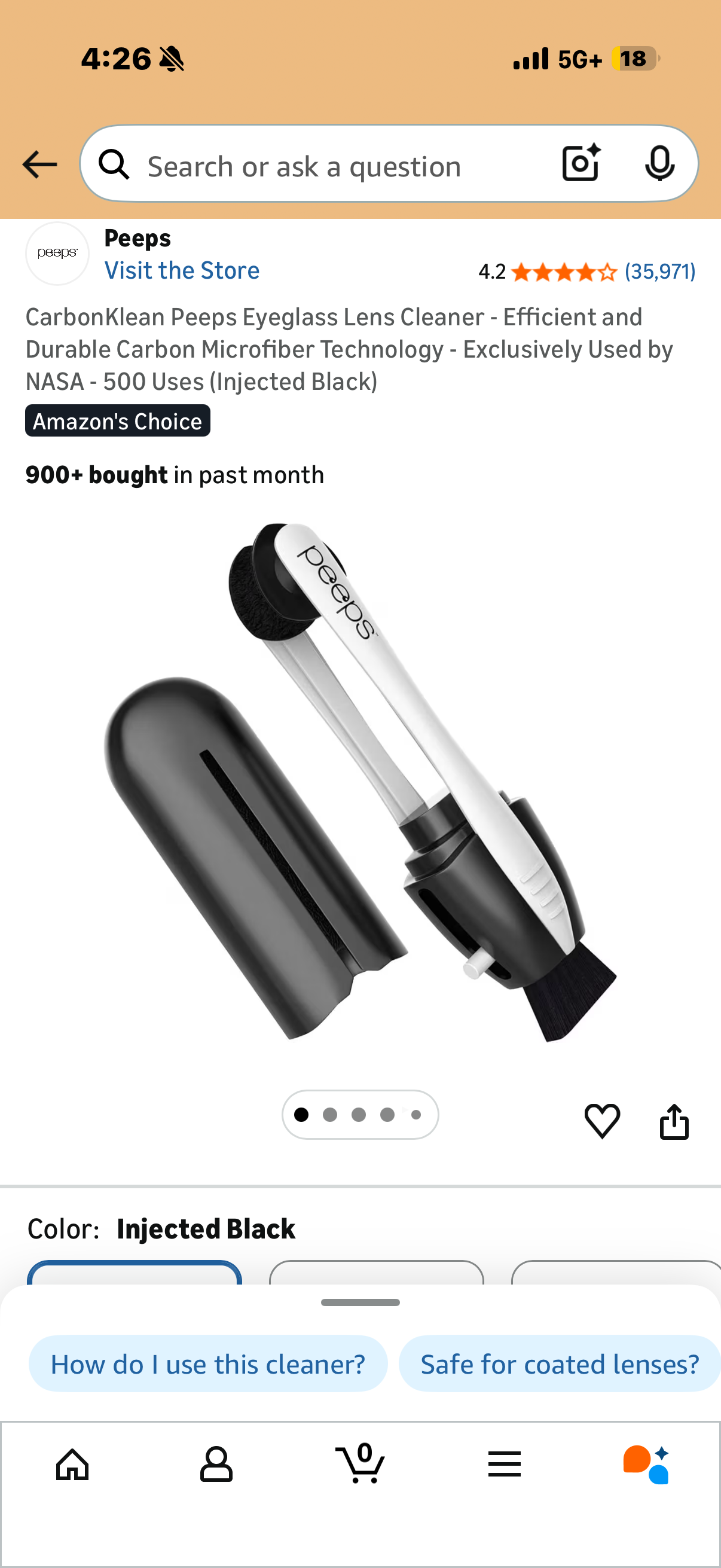Screen dimensions: 721x1568
Task: Open the Visit the Store link
Action: coord(181,270)
